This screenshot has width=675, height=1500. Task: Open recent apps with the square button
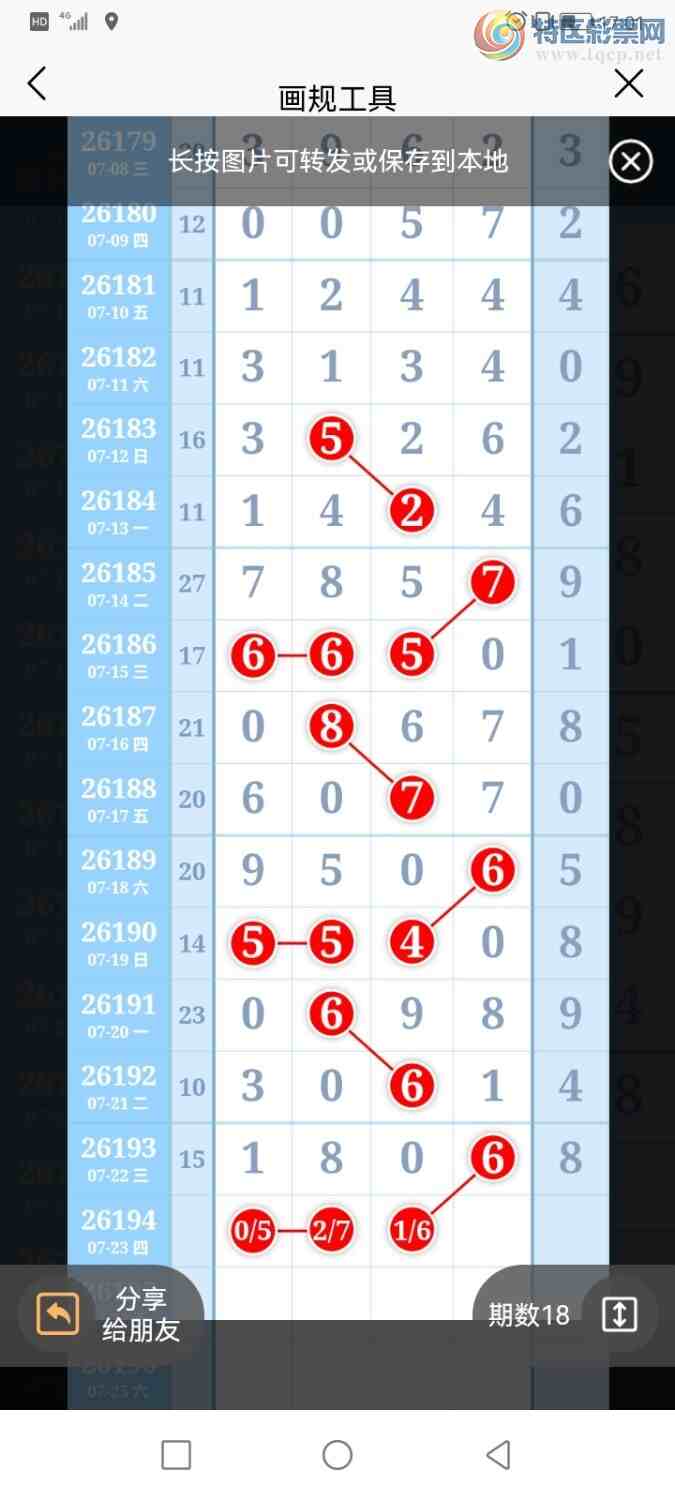[176, 1455]
